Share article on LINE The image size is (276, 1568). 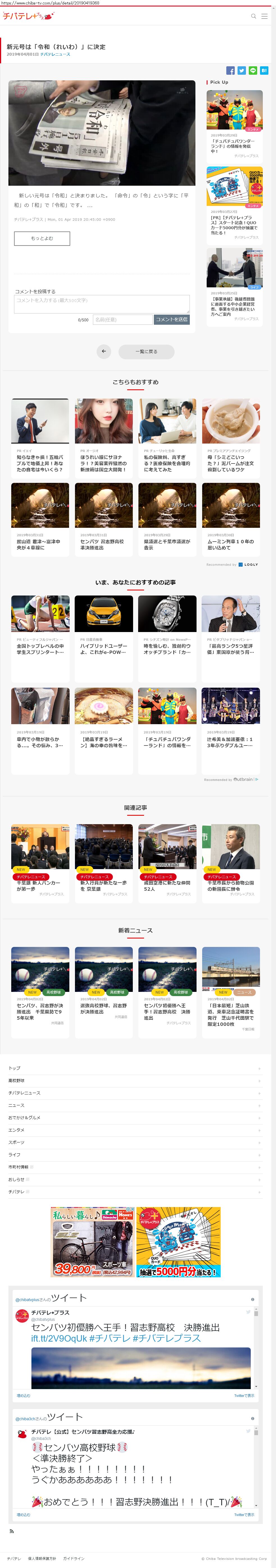pyautogui.click(x=253, y=71)
